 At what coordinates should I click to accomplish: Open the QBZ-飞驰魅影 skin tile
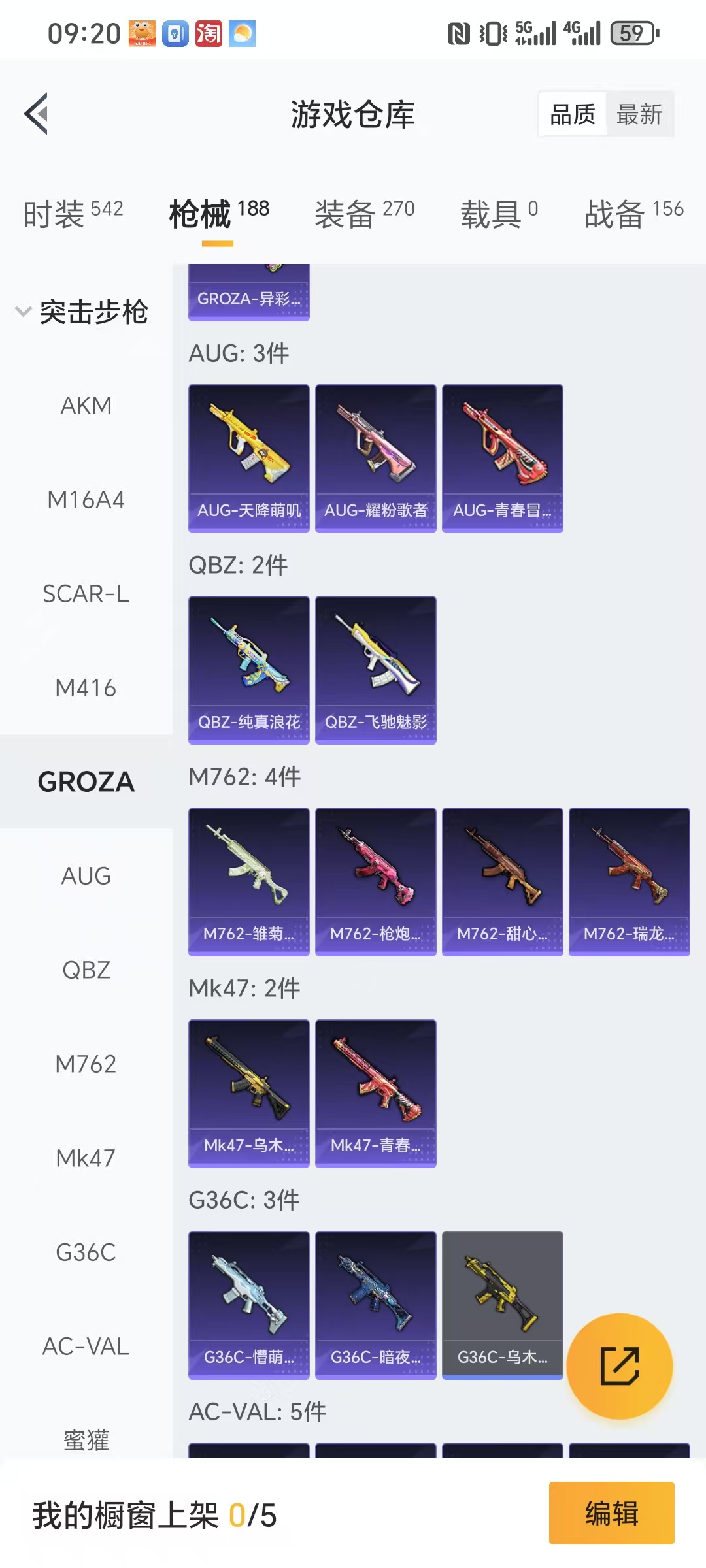coord(376,670)
